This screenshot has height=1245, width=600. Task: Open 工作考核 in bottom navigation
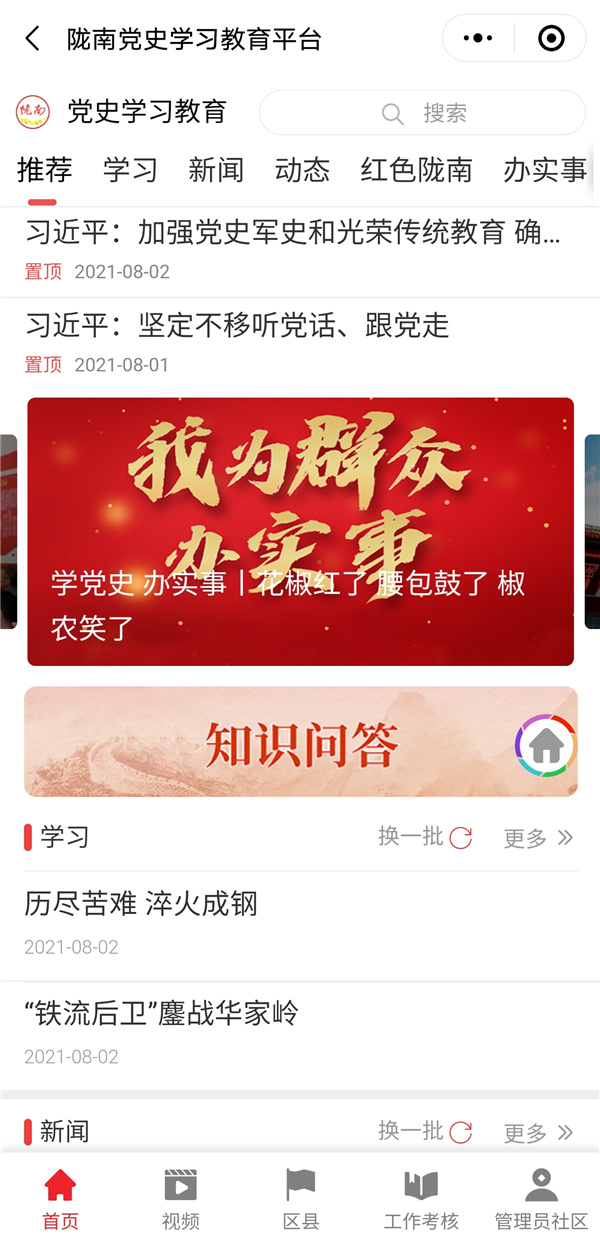(421, 1199)
